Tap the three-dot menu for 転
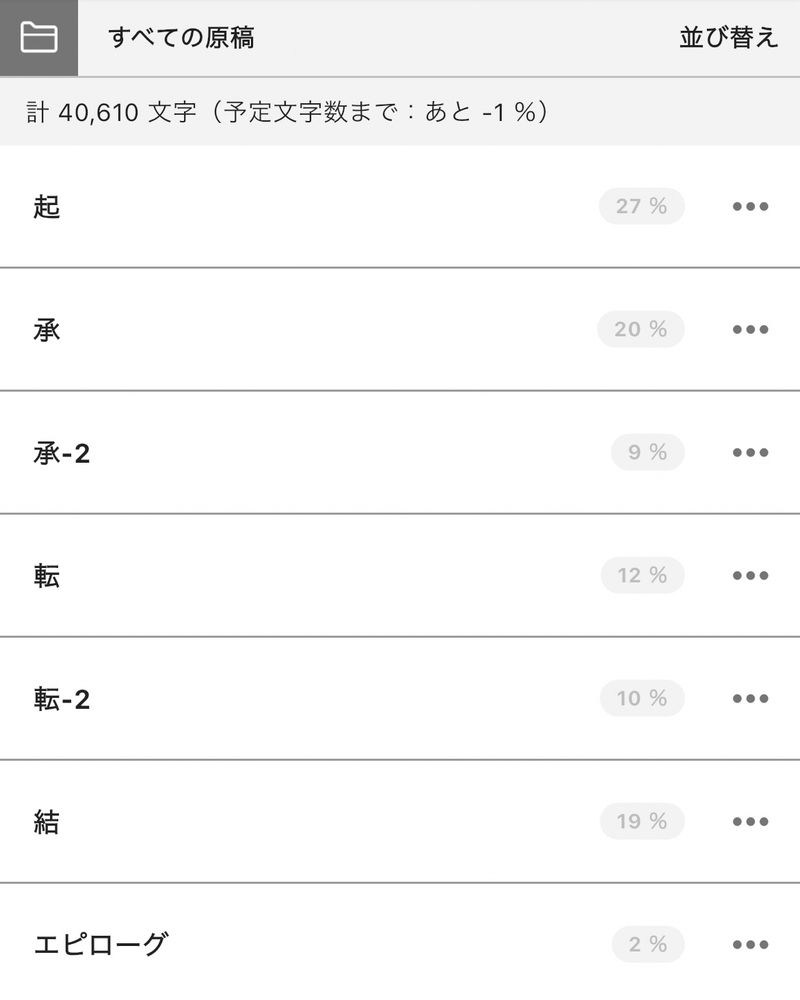 750,576
